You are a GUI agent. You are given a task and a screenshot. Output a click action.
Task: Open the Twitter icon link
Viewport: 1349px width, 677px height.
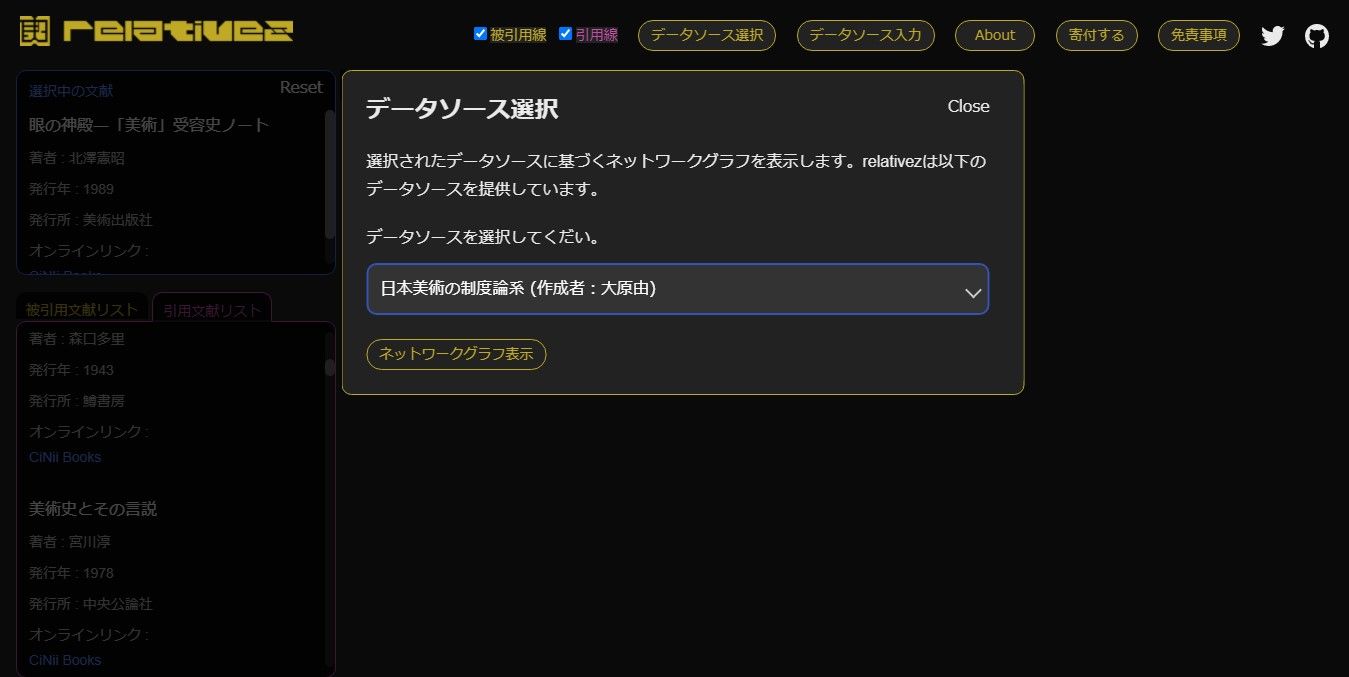1272,36
